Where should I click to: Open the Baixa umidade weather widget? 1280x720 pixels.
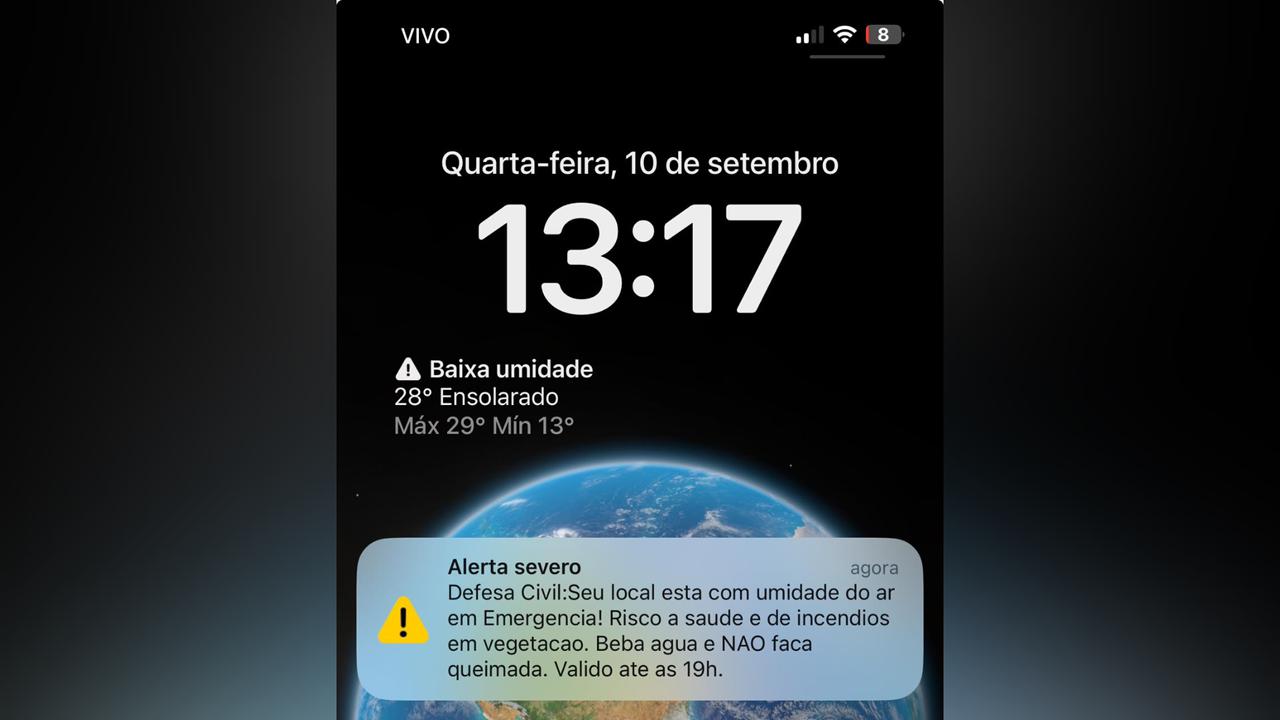pos(494,397)
